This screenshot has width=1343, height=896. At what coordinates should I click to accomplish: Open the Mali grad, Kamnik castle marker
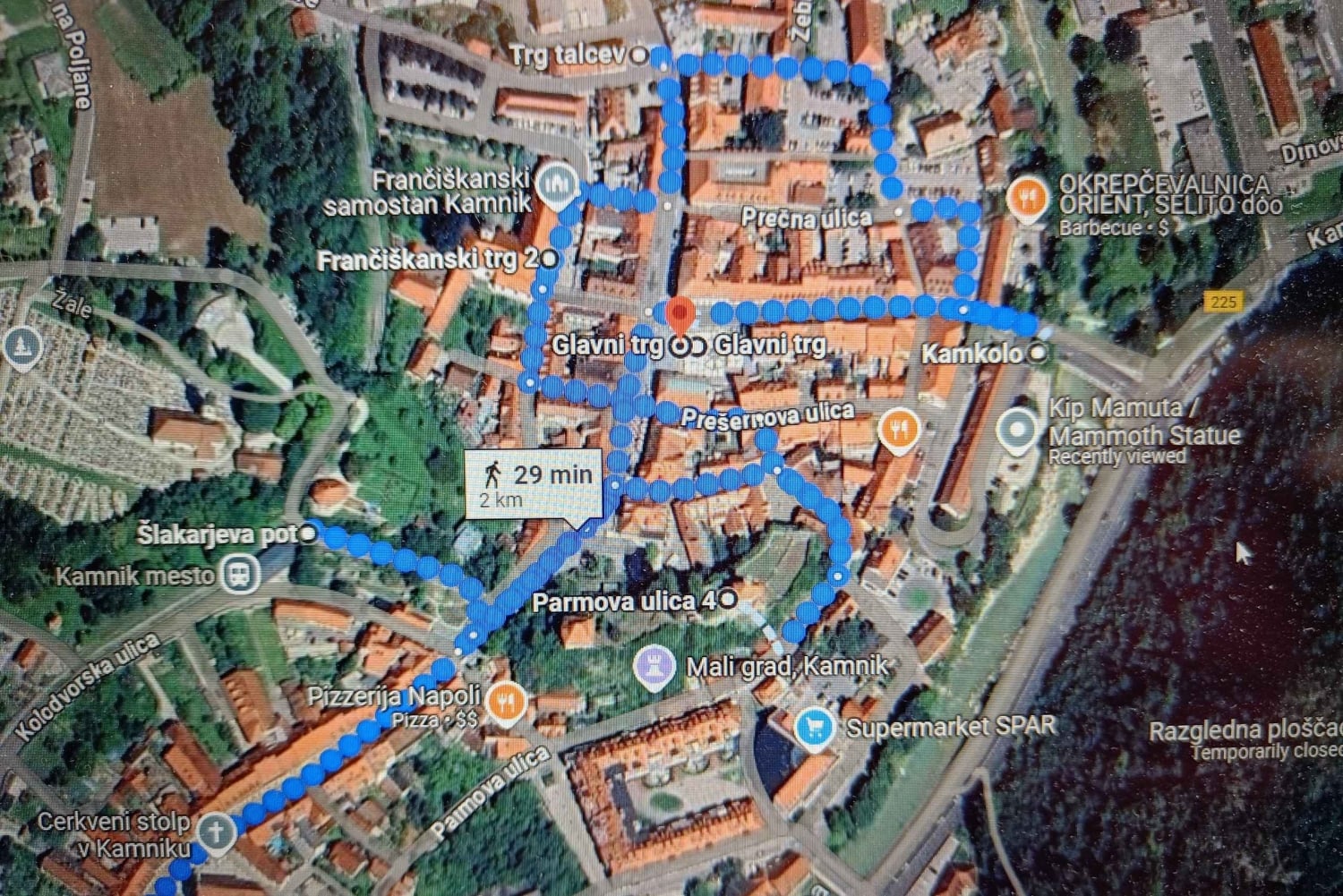(654, 666)
